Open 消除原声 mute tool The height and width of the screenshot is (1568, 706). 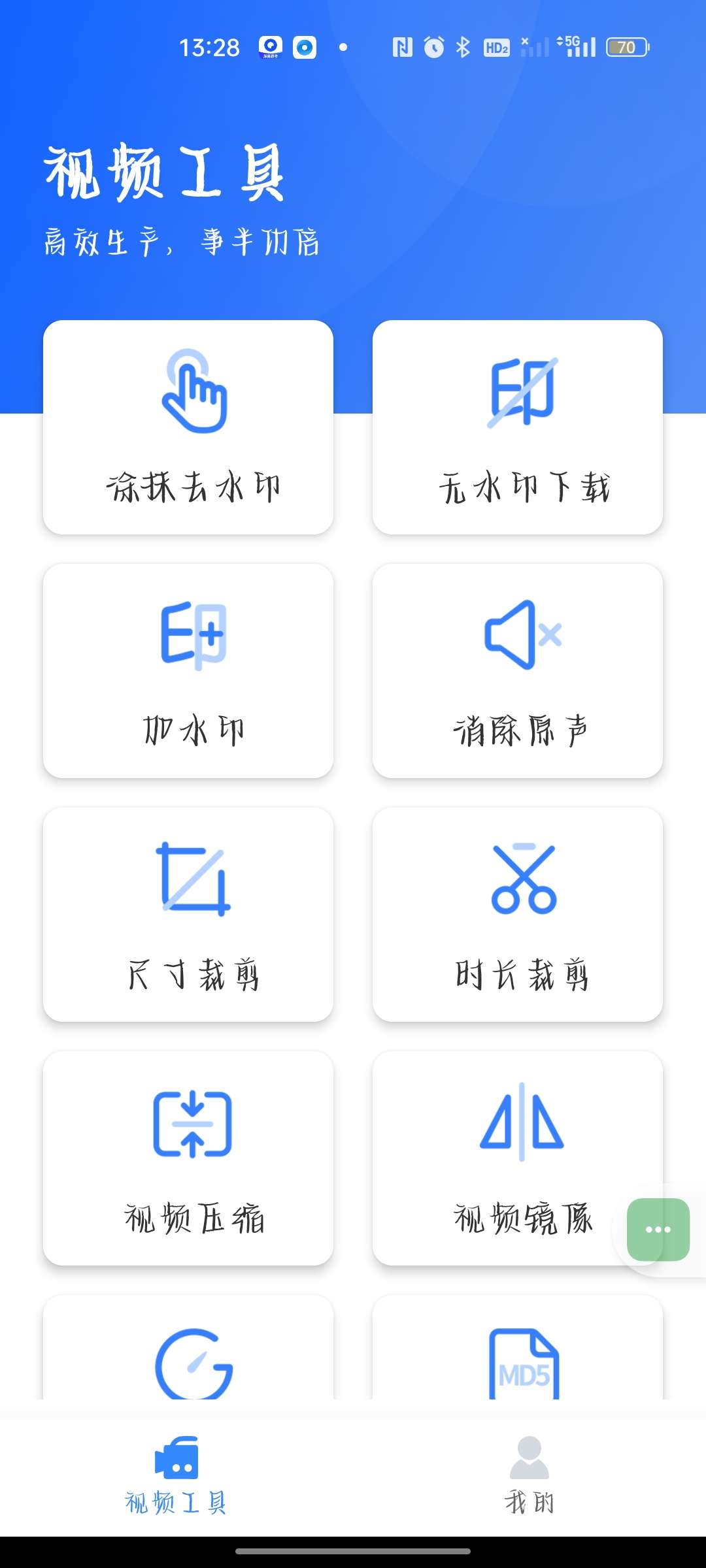(518, 671)
